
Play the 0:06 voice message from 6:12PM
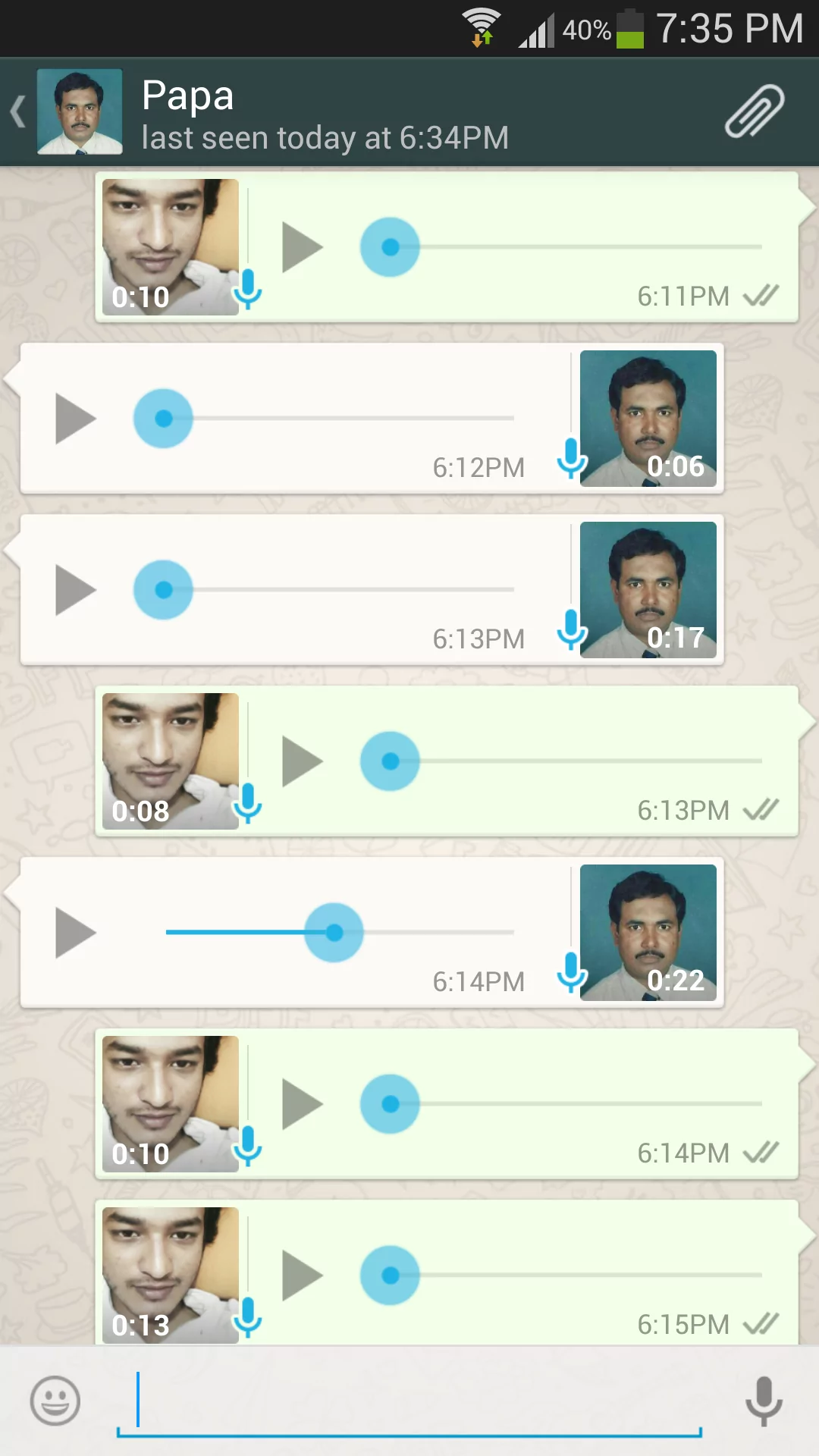75,419
